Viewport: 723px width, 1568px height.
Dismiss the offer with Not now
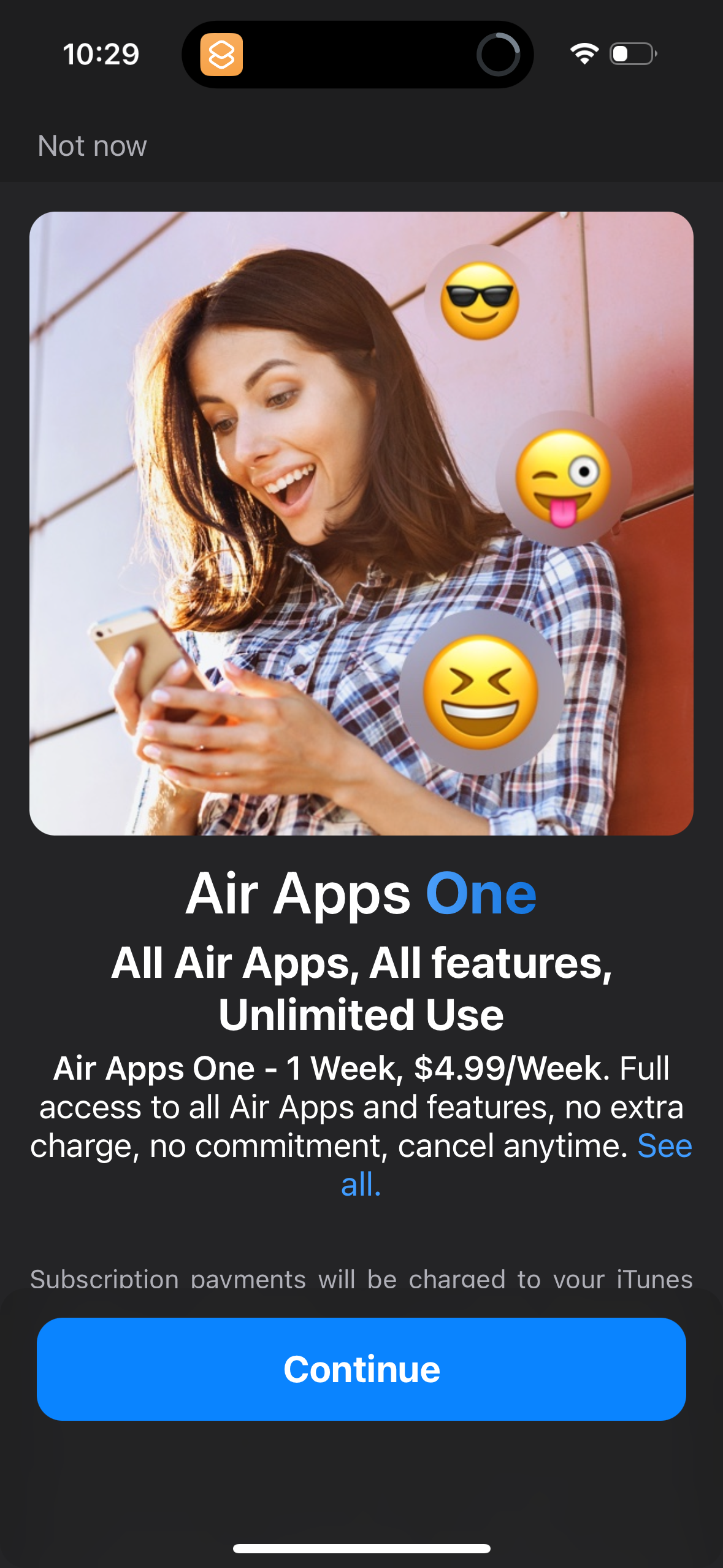click(x=93, y=146)
